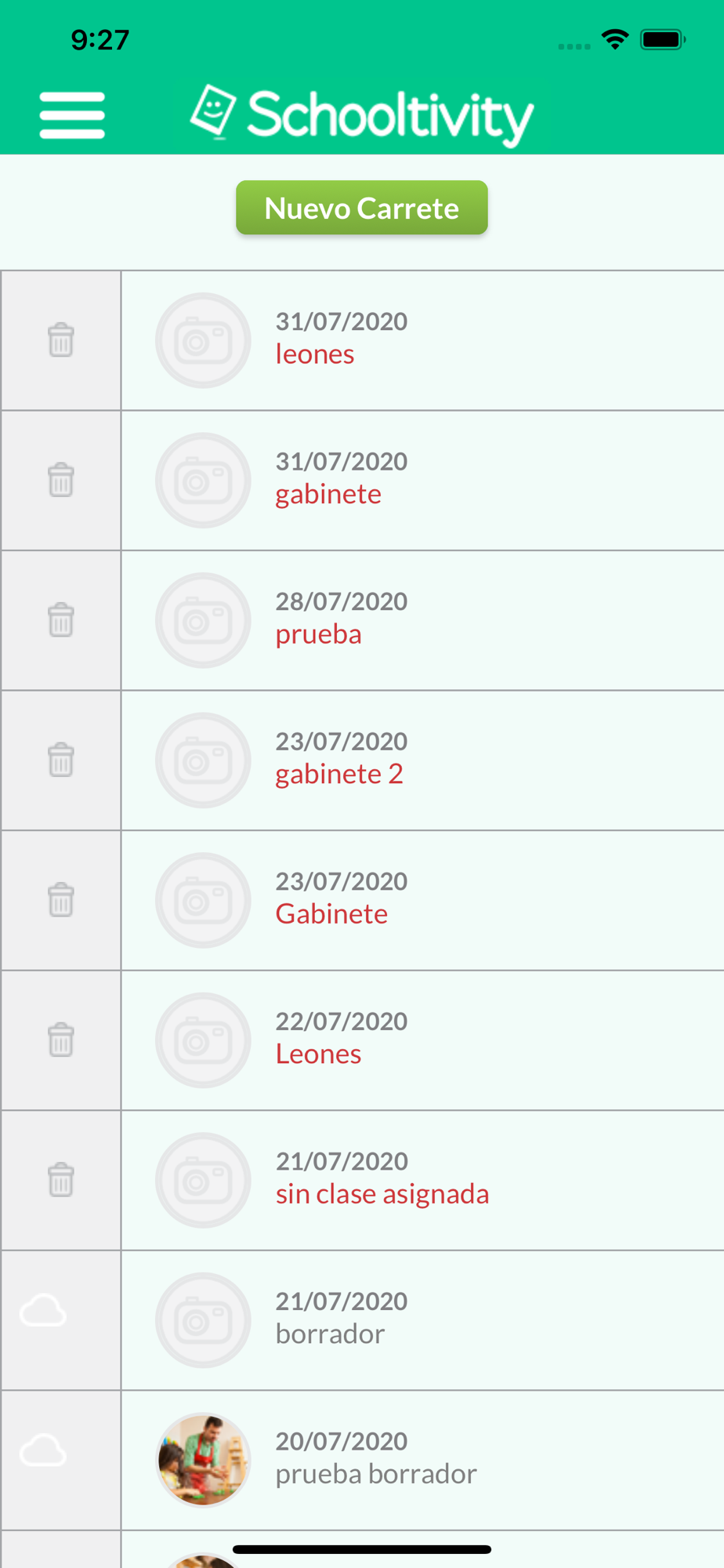Remove the 22/07/2020 Leones roll
724x1568 pixels.
61,1040
